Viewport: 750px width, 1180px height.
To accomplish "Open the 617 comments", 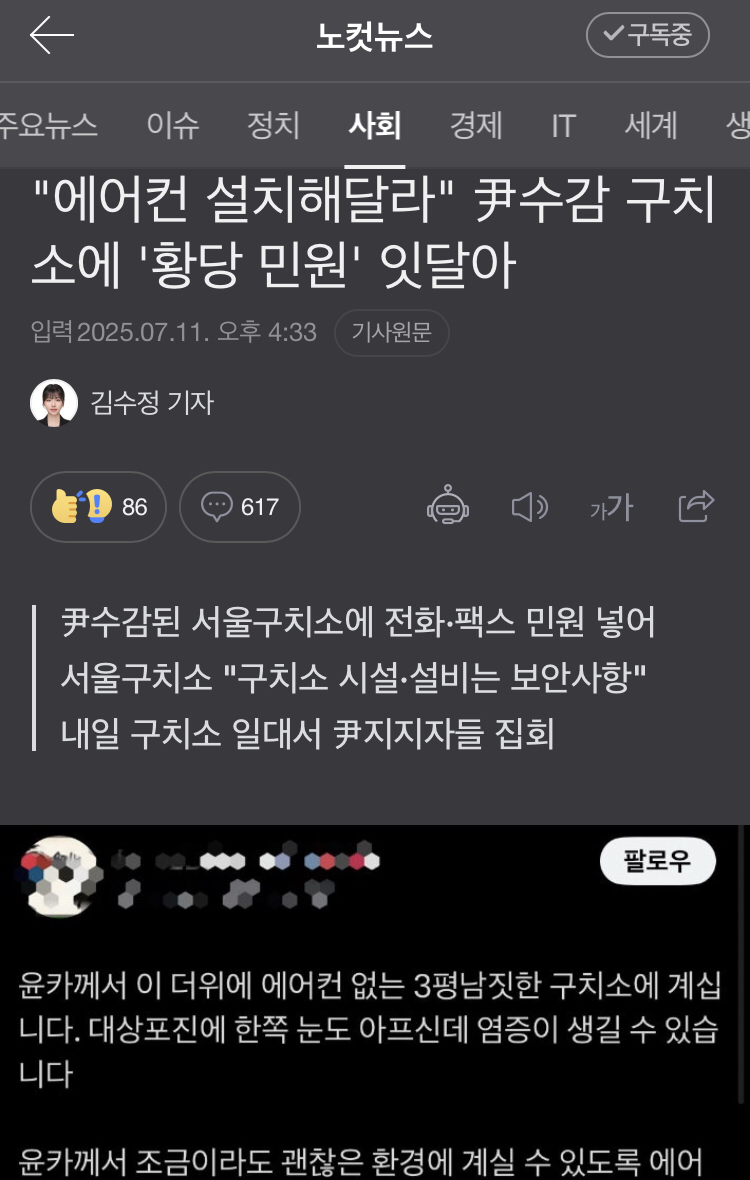I will click(x=239, y=507).
